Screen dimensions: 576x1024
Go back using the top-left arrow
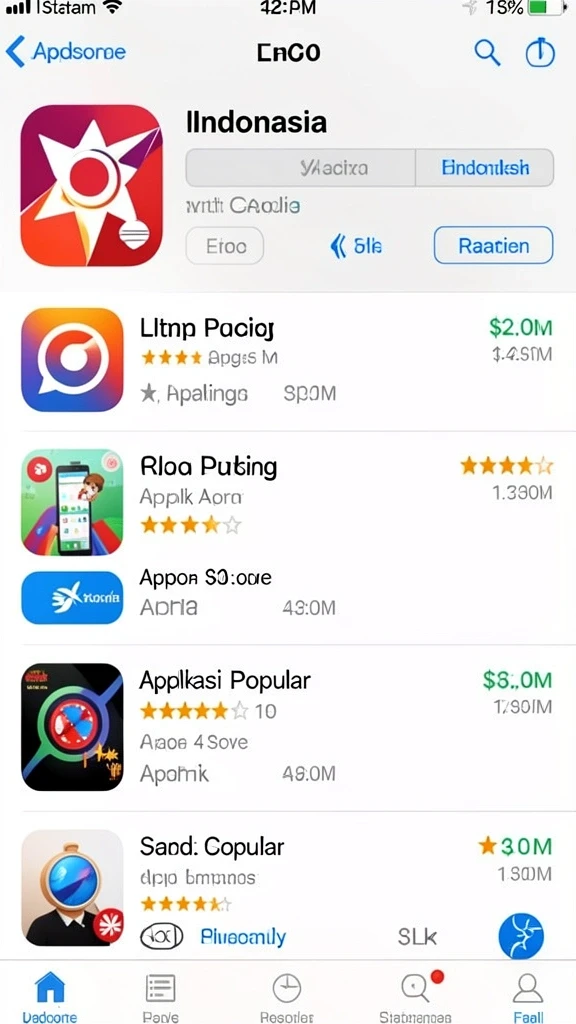coord(16,52)
